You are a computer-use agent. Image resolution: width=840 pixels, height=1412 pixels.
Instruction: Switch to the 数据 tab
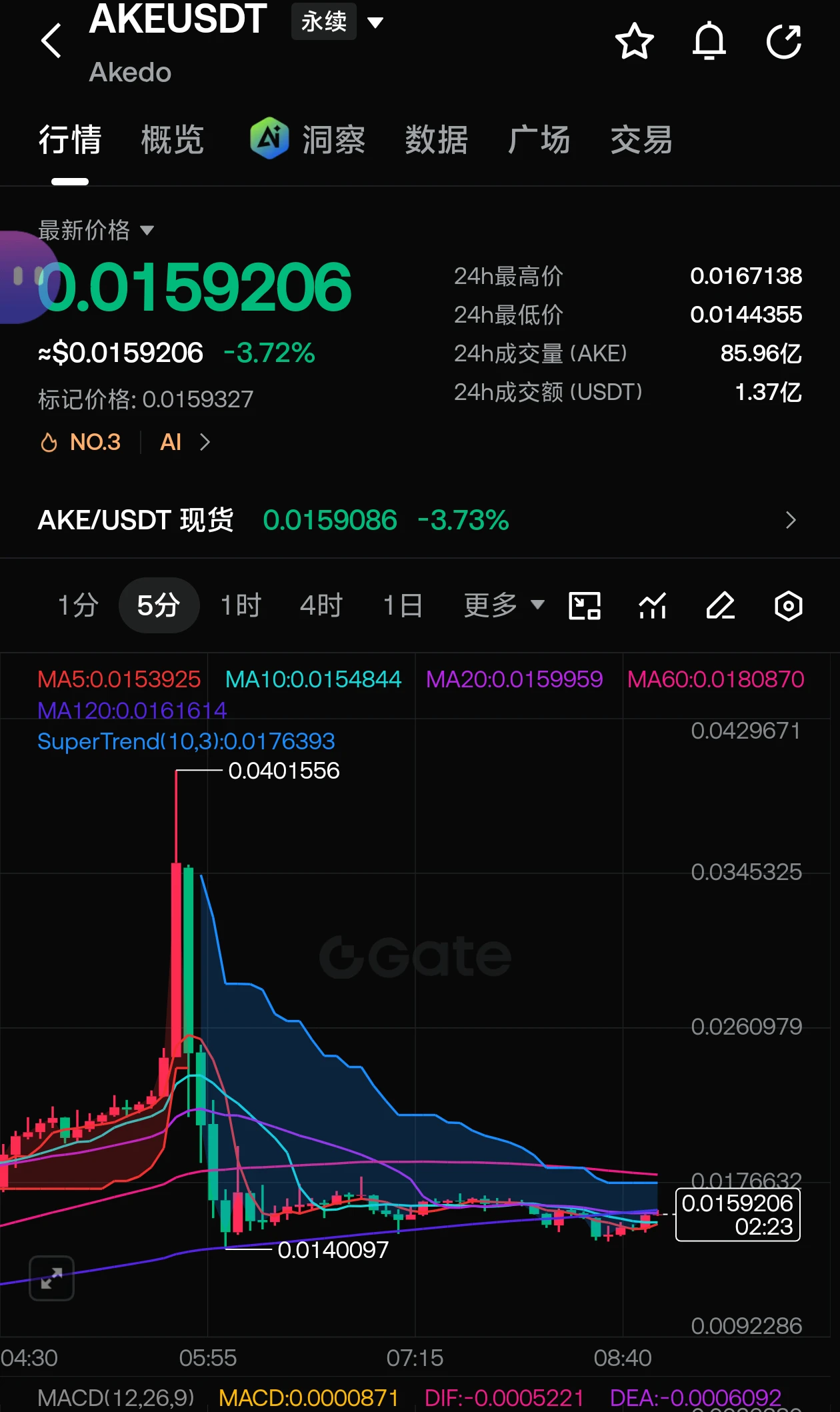pos(436,140)
